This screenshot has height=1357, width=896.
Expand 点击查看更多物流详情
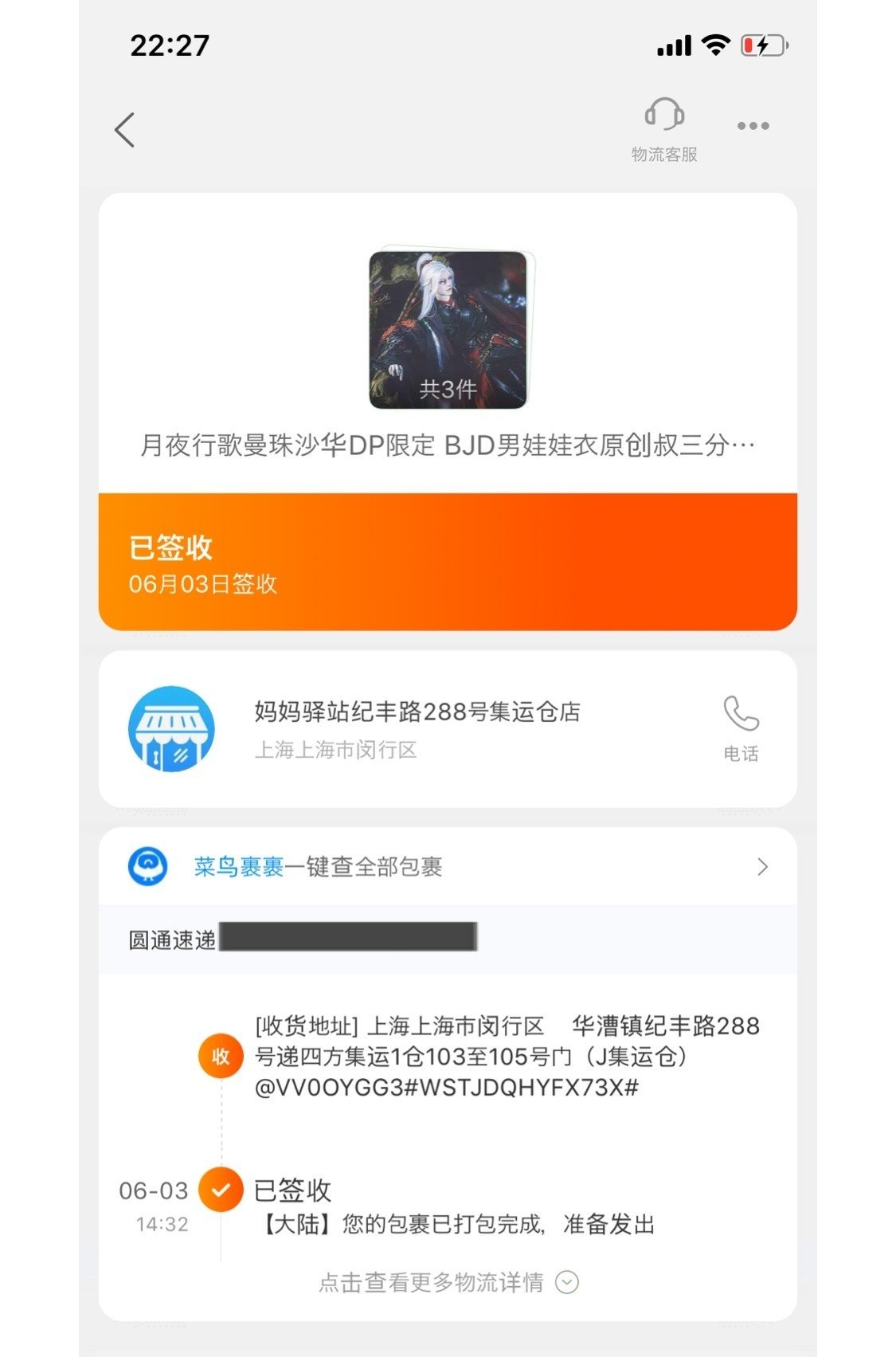coord(448,1282)
